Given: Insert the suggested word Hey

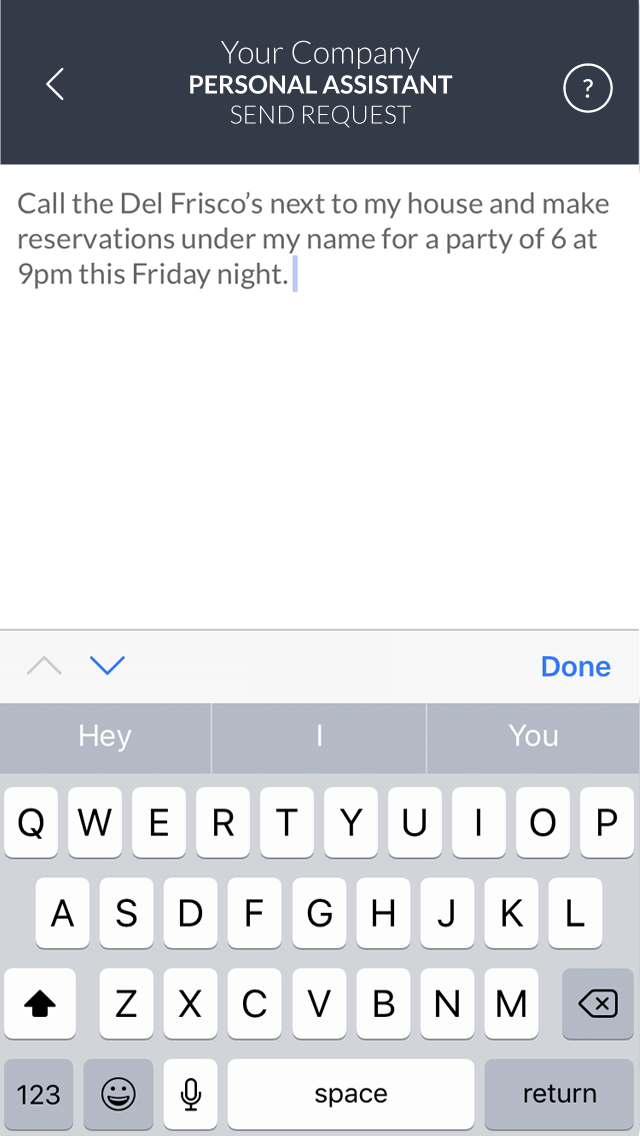Looking at the screenshot, I should (105, 736).
